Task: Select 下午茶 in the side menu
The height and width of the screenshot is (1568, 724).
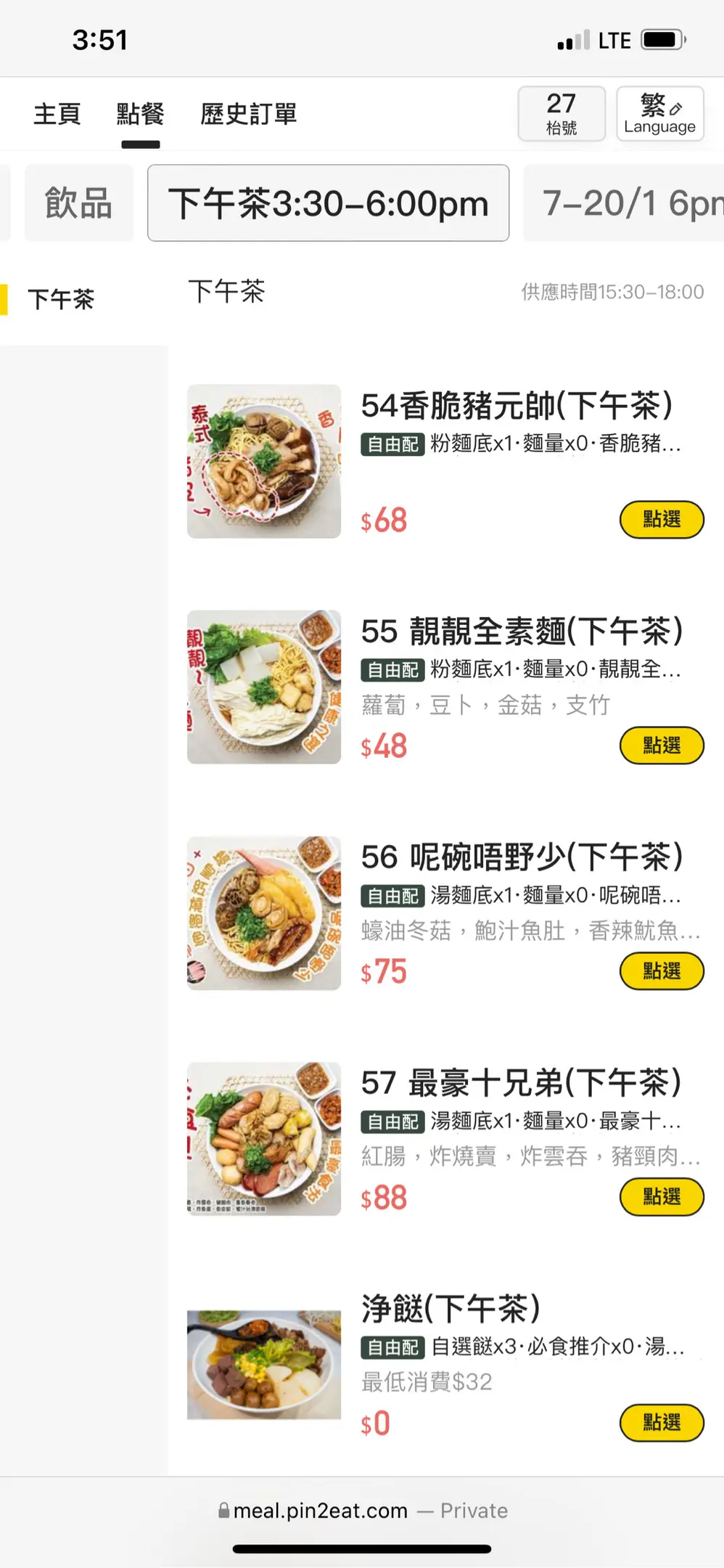Action: [62, 299]
